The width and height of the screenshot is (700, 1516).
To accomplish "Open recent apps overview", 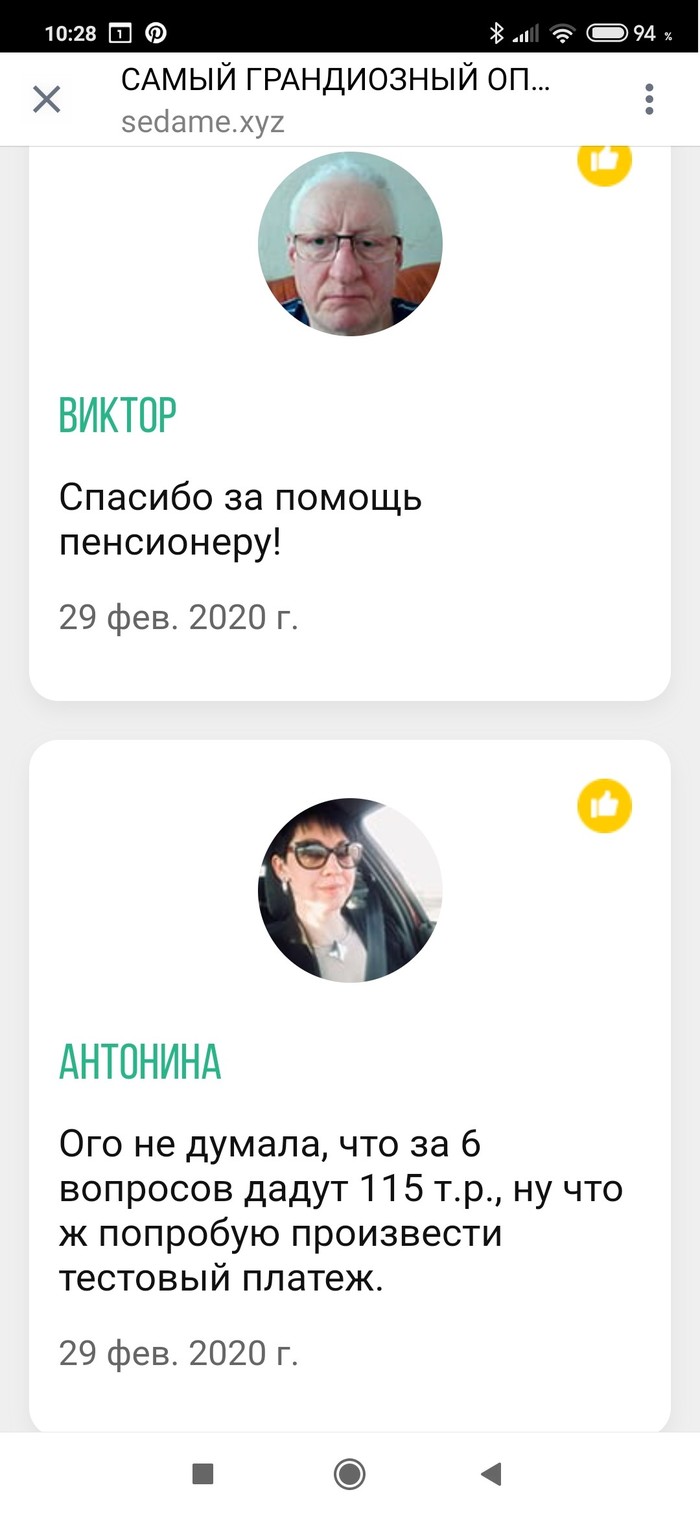I will pos(203,1473).
